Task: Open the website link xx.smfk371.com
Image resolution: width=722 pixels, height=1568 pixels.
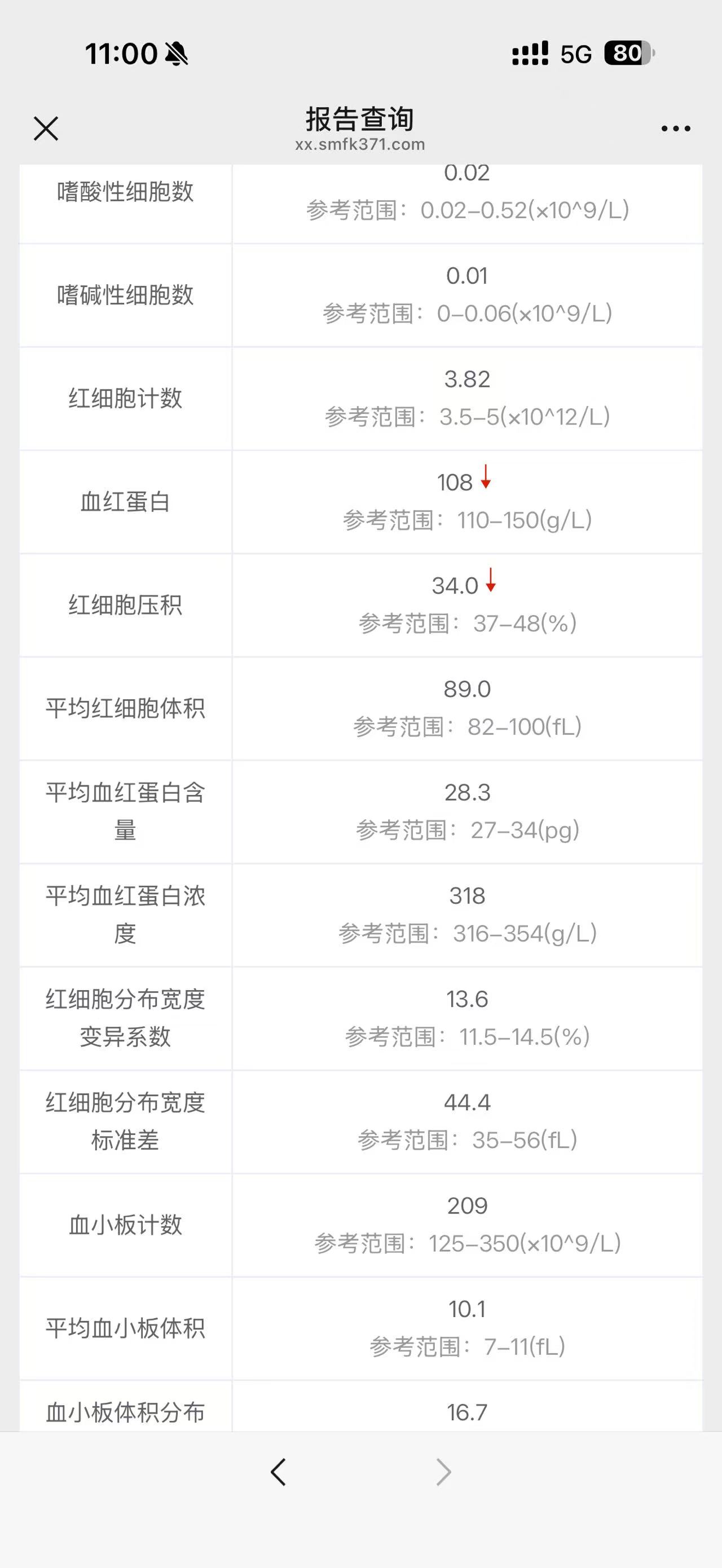Action: pyautogui.click(x=360, y=145)
